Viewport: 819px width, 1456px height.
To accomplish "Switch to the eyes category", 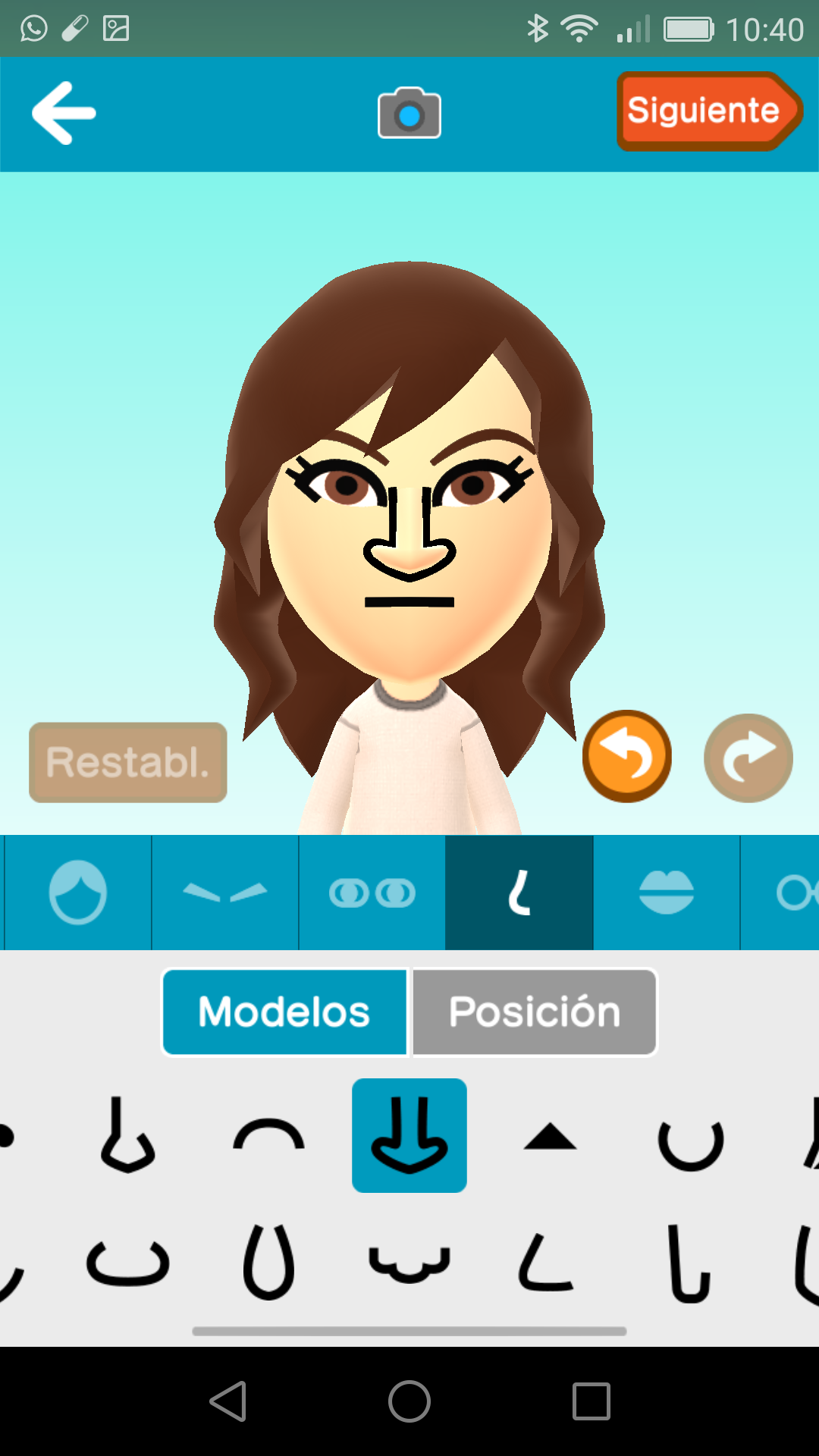I will (372, 893).
